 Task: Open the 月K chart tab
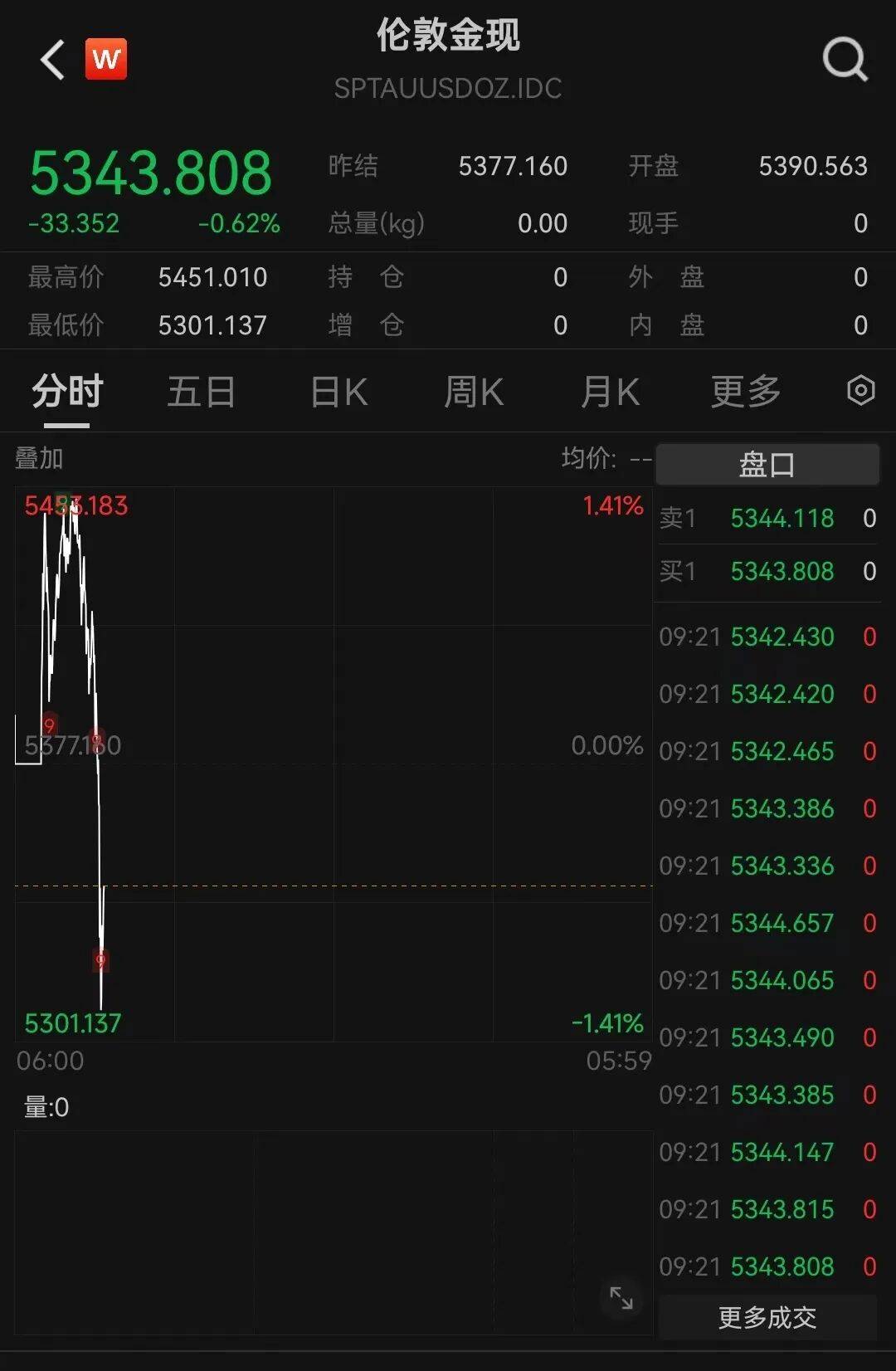click(x=610, y=392)
